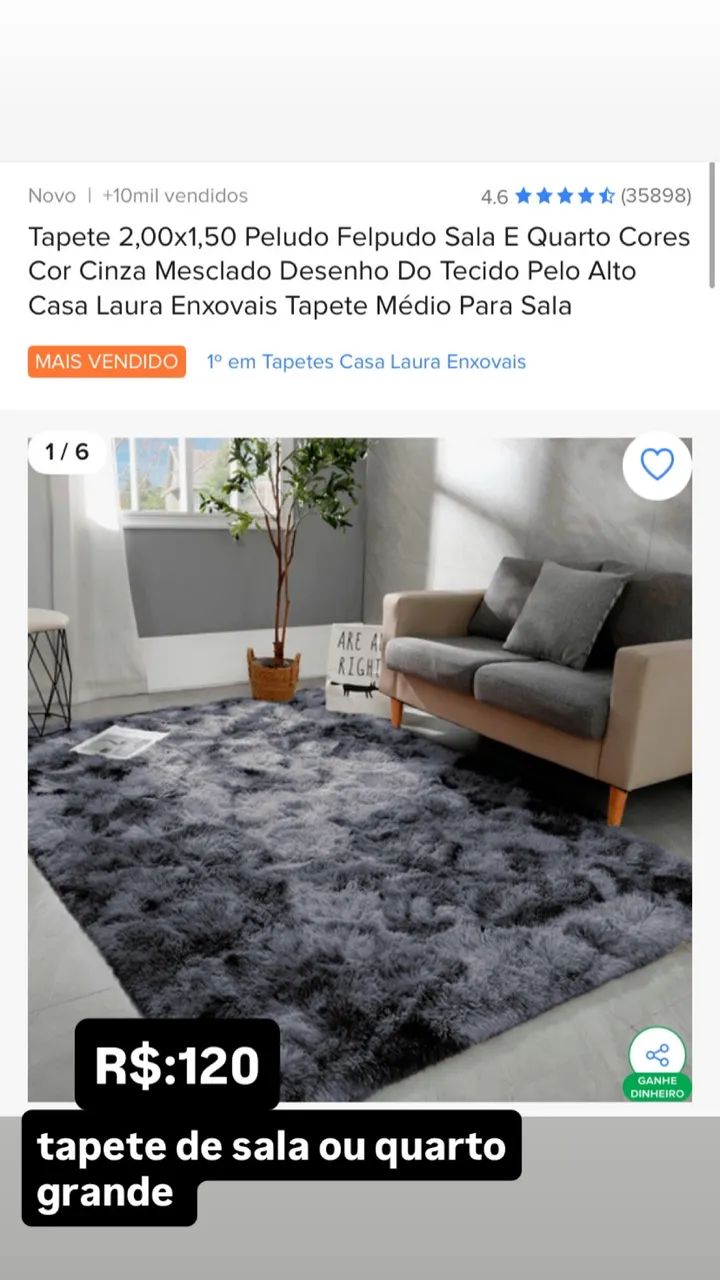Toggle the favorite heart button on the image

coord(656,465)
